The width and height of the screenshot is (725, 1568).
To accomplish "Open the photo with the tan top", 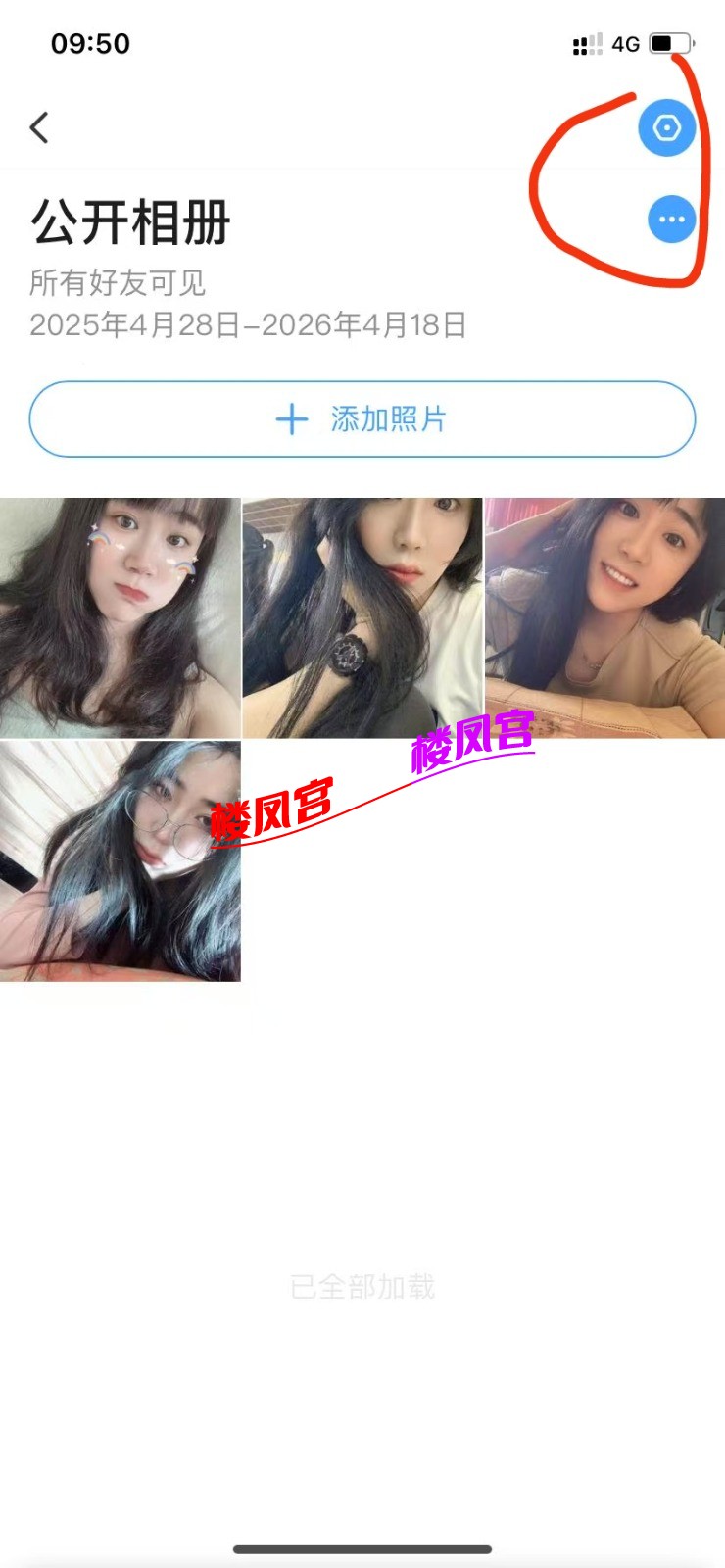I will [x=605, y=617].
